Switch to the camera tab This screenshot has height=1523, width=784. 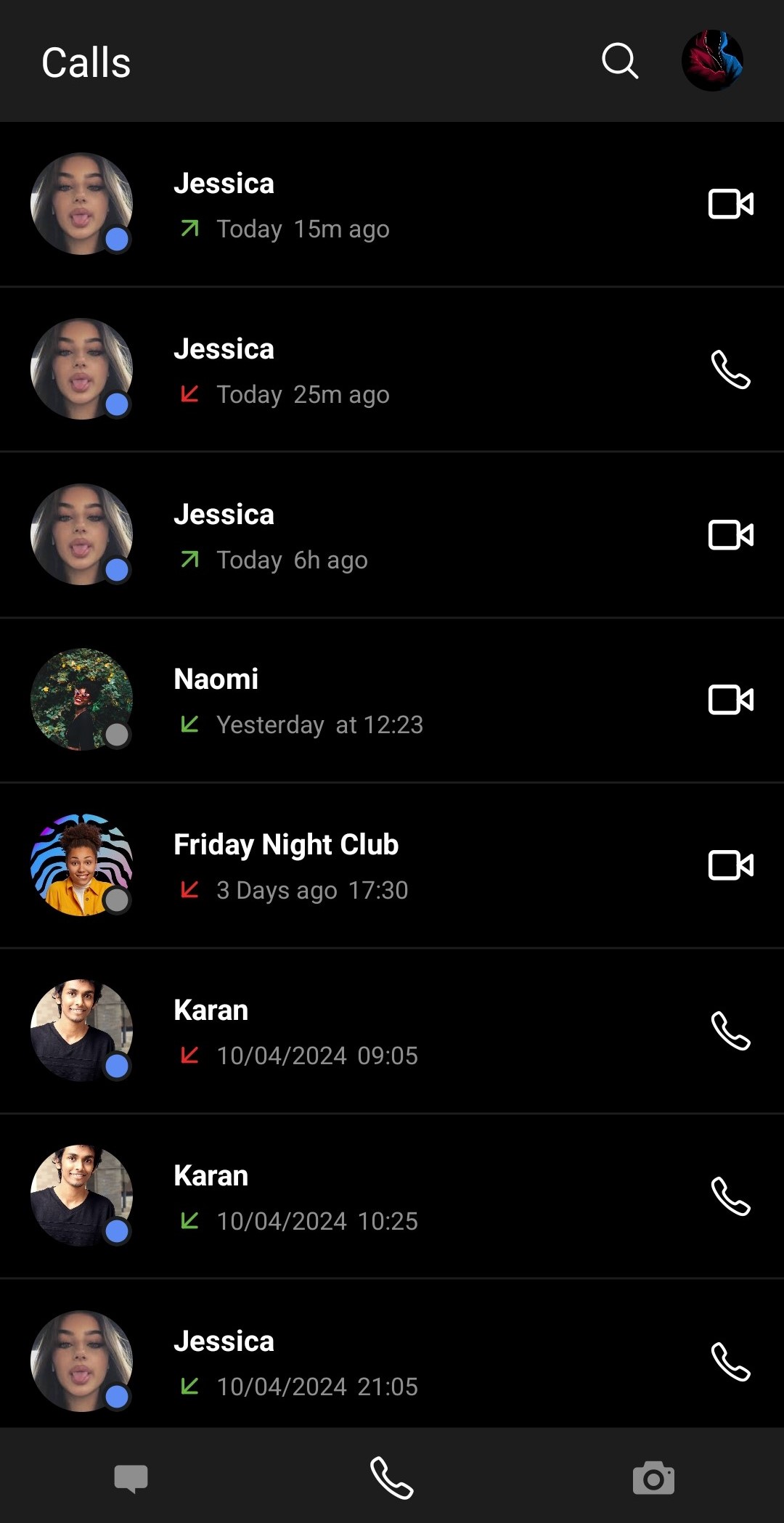click(653, 1478)
